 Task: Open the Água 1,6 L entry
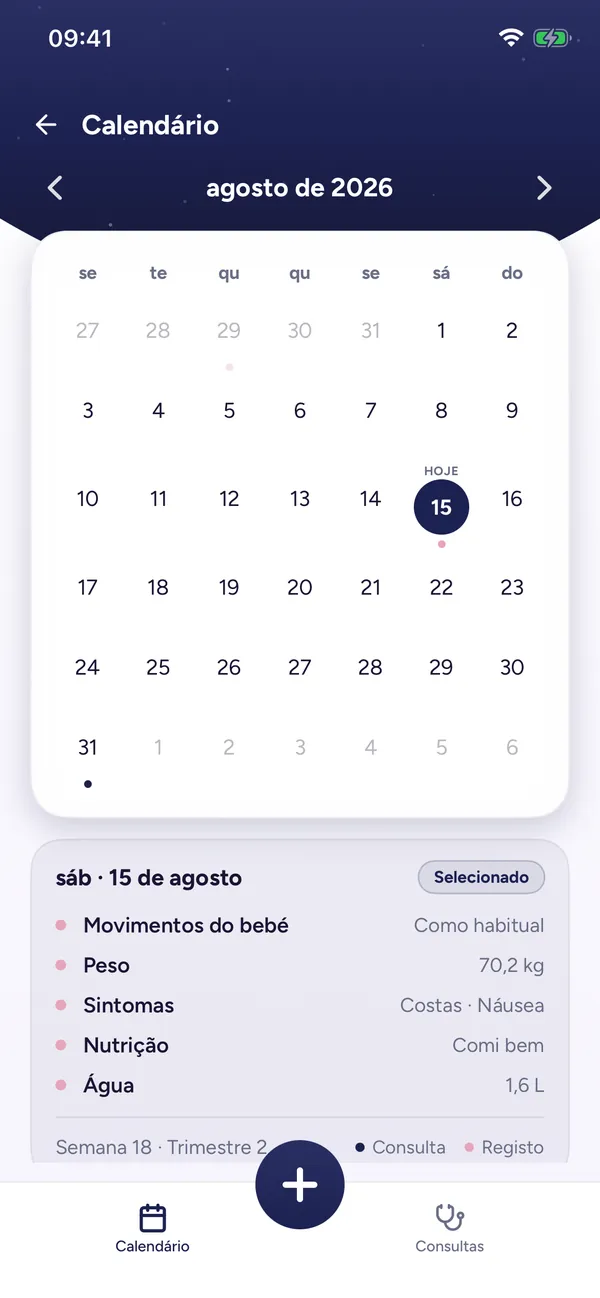point(300,1086)
